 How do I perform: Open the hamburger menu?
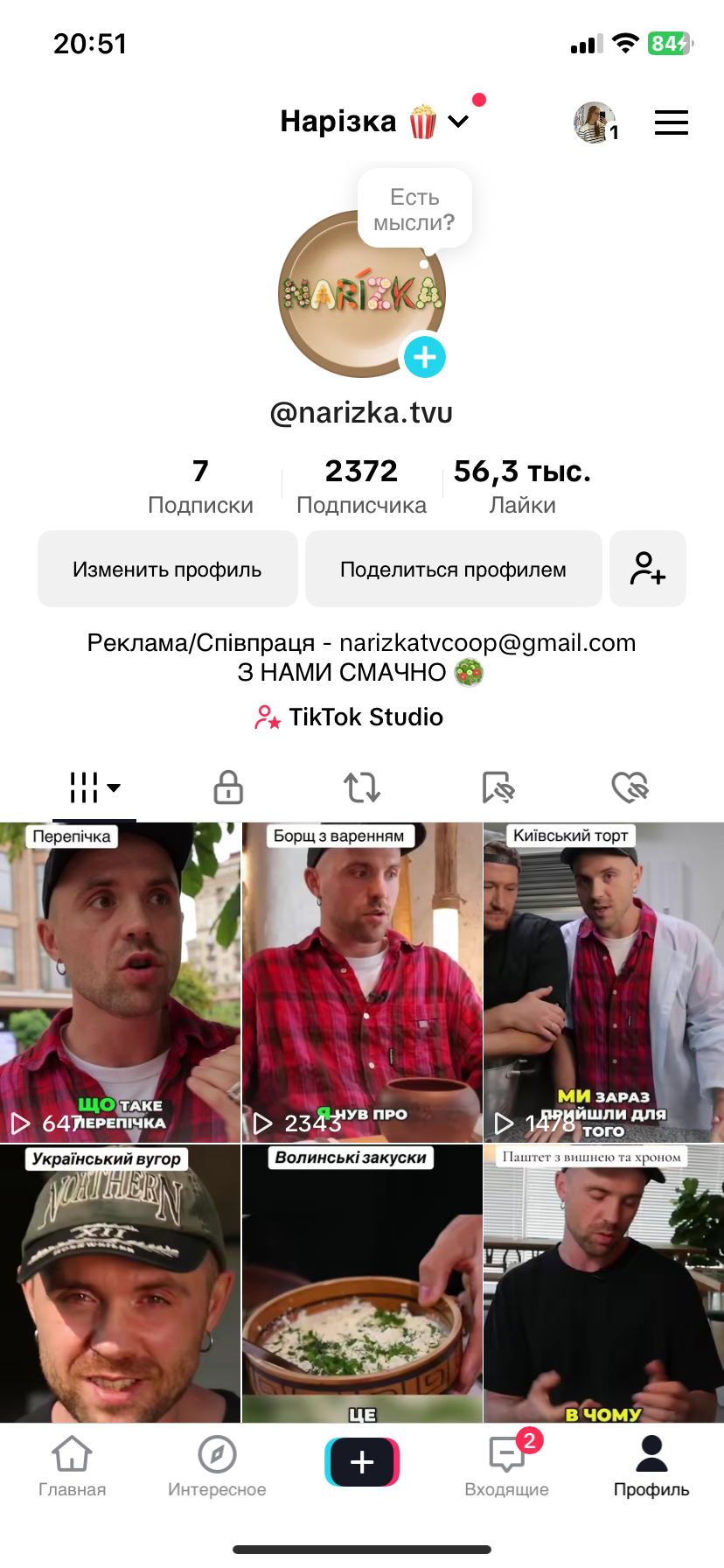671,122
